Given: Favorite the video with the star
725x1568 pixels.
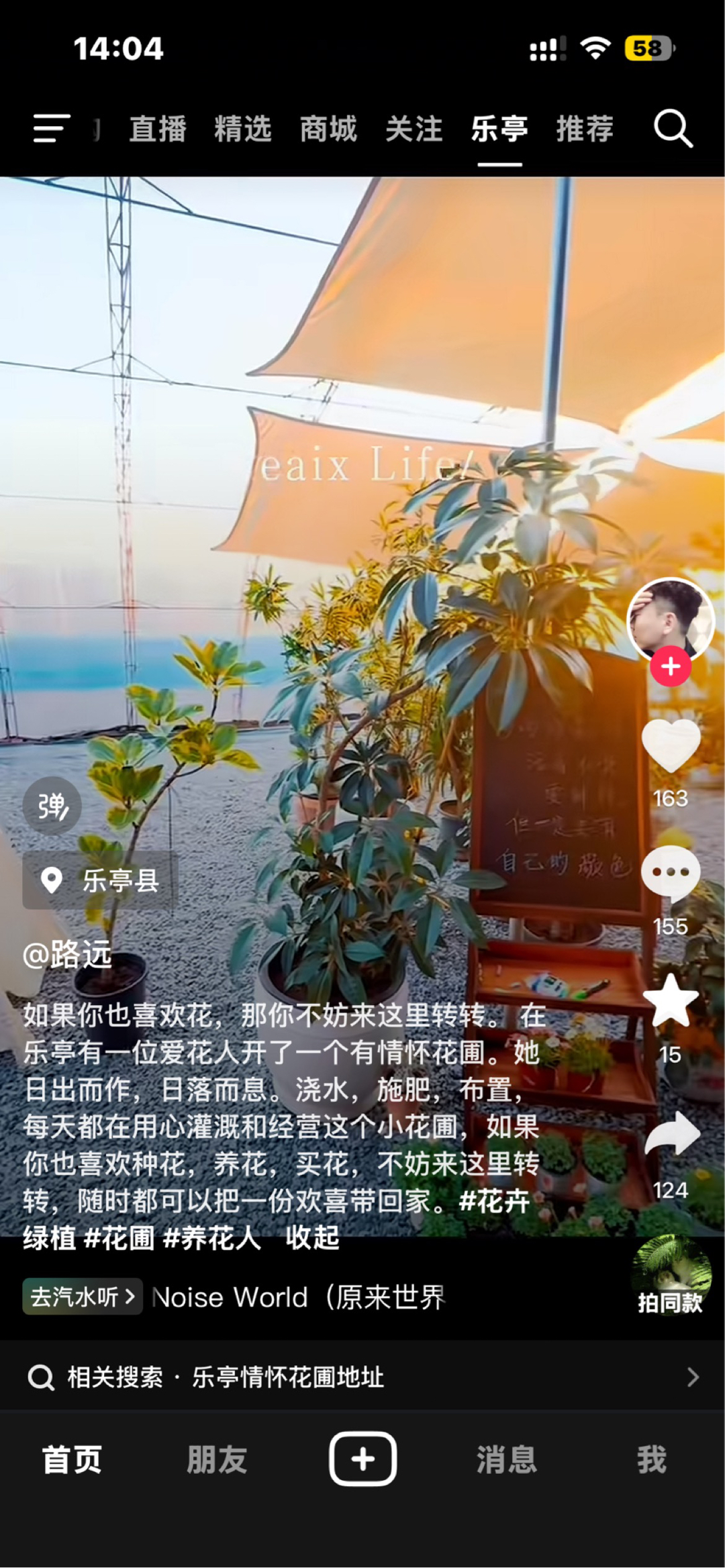Looking at the screenshot, I should pos(671,1001).
